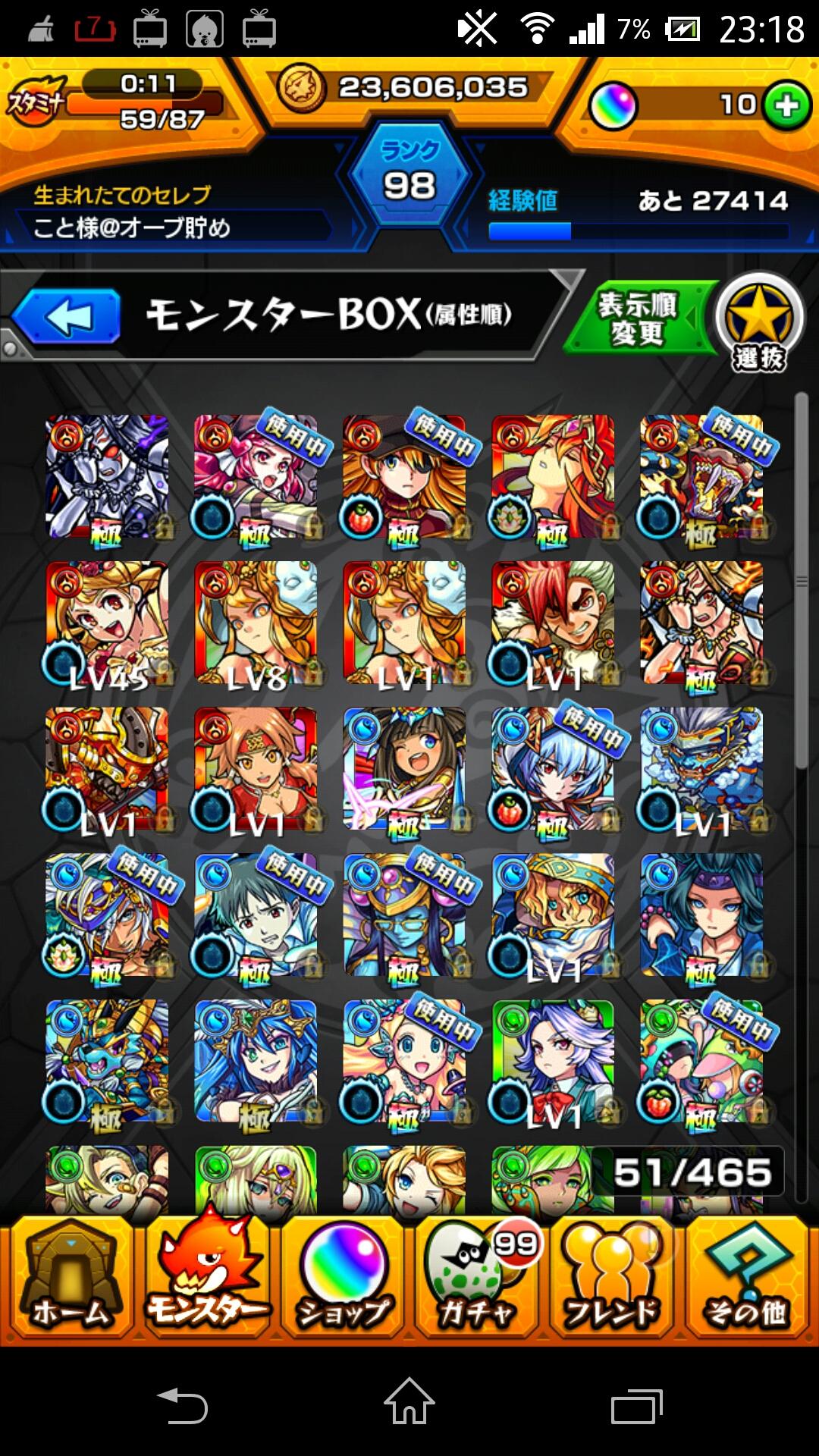Go back with the blue arrow button

coord(68,317)
